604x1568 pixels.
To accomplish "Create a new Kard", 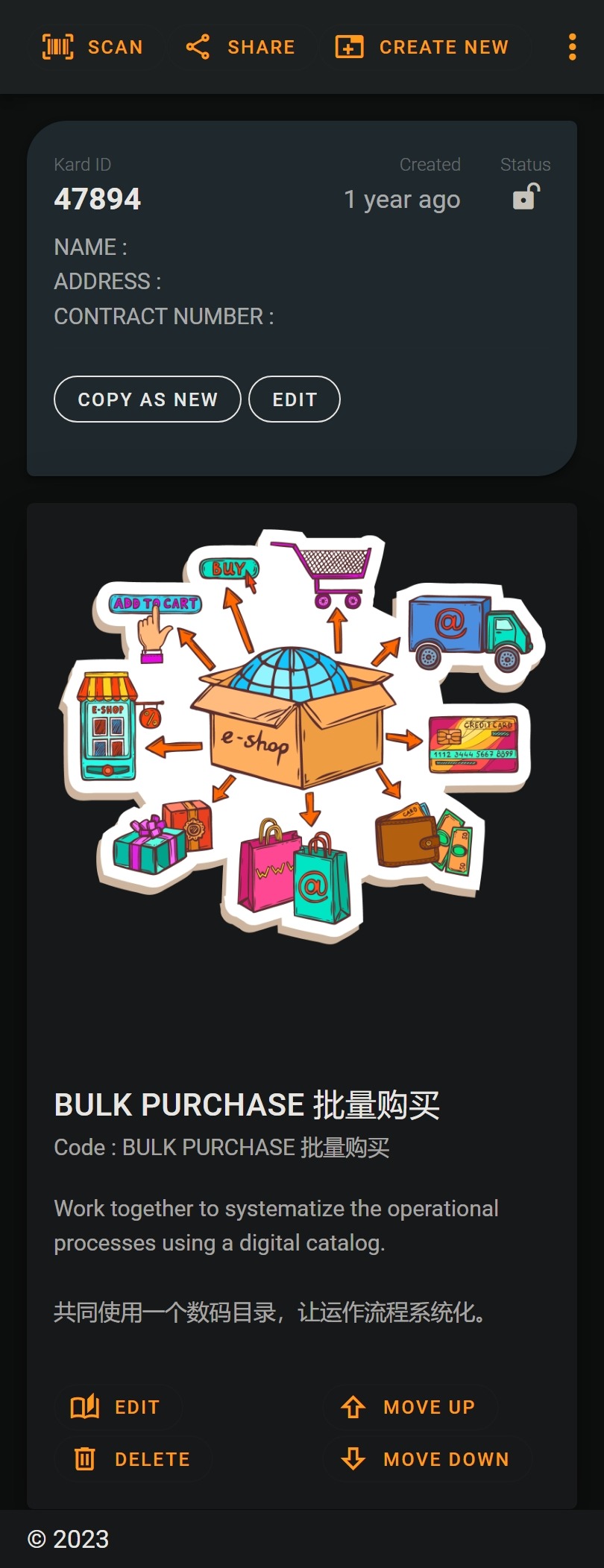I will (x=423, y=47).
